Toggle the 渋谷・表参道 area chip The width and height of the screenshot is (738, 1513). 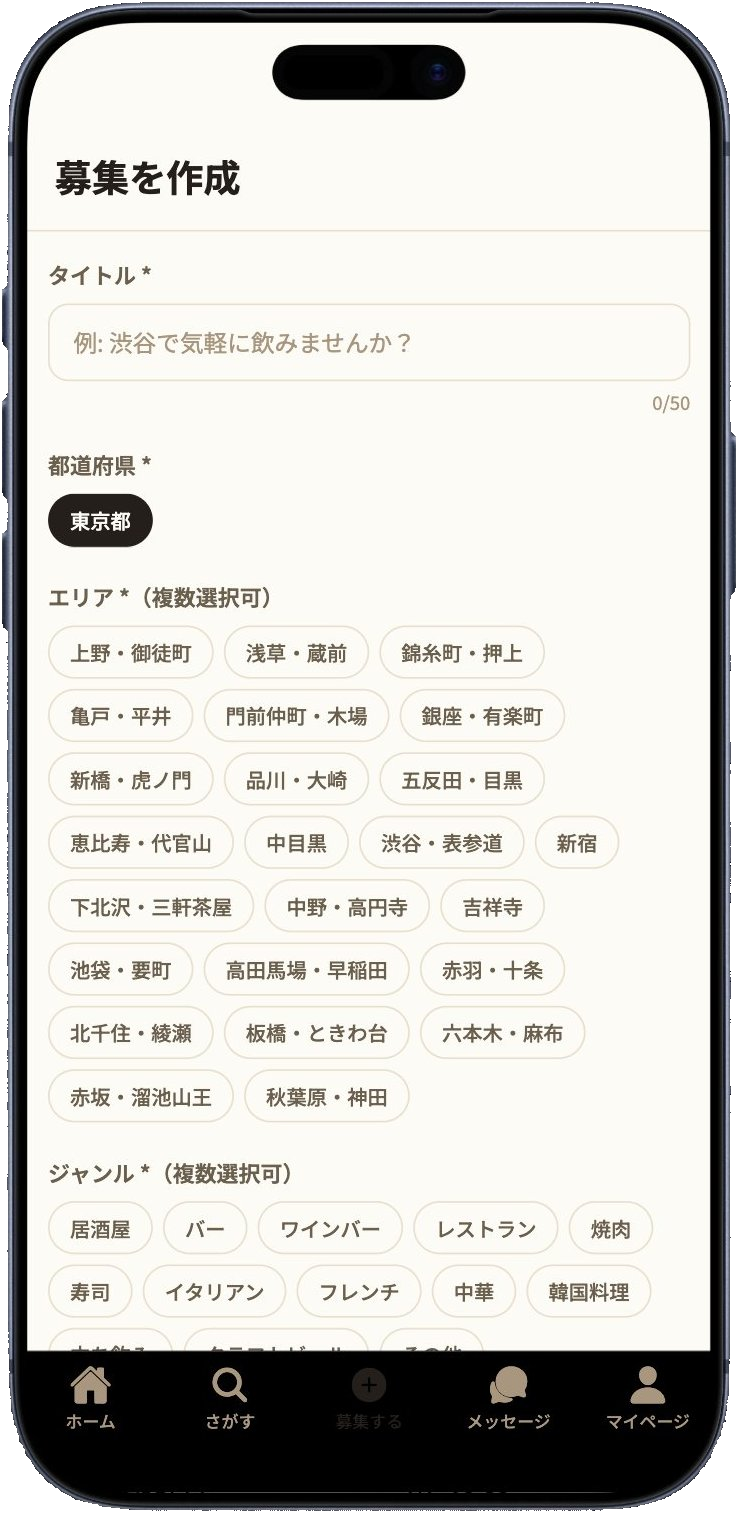[x=441, y=842]
